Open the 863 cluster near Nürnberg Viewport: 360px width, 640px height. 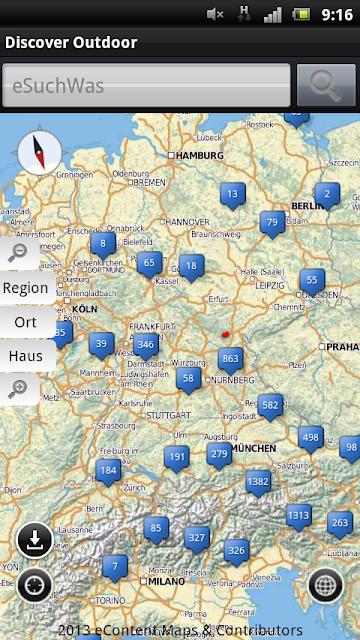231,361
